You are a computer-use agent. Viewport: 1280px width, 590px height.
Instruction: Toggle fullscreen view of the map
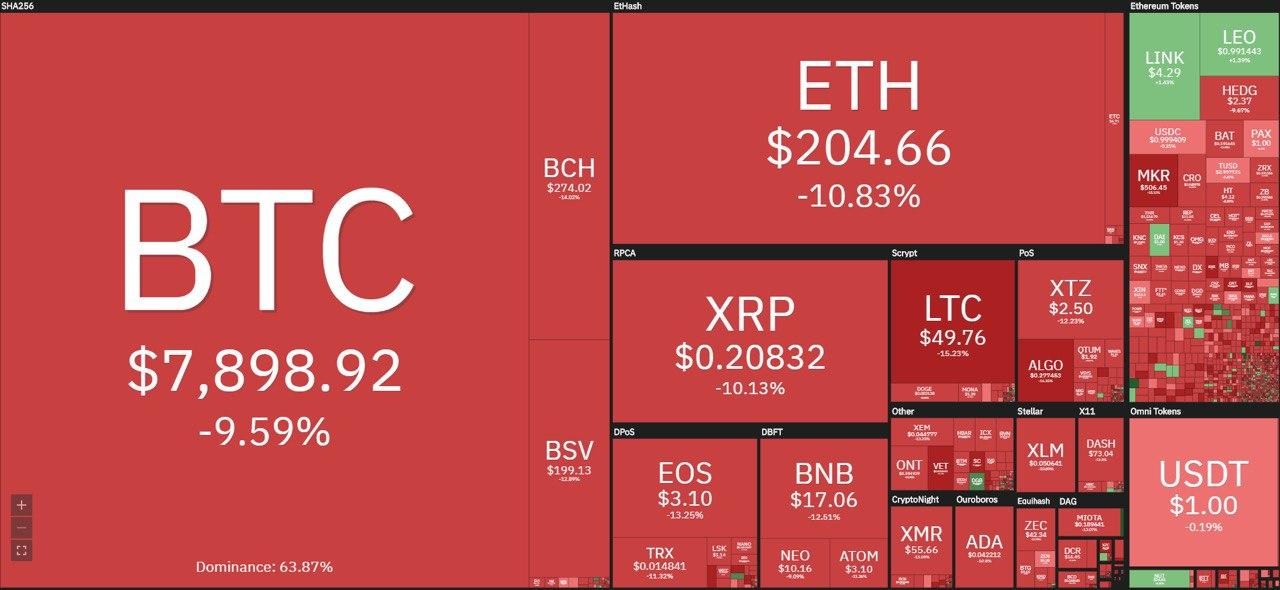pyautogui.click(x=22, y=550)
